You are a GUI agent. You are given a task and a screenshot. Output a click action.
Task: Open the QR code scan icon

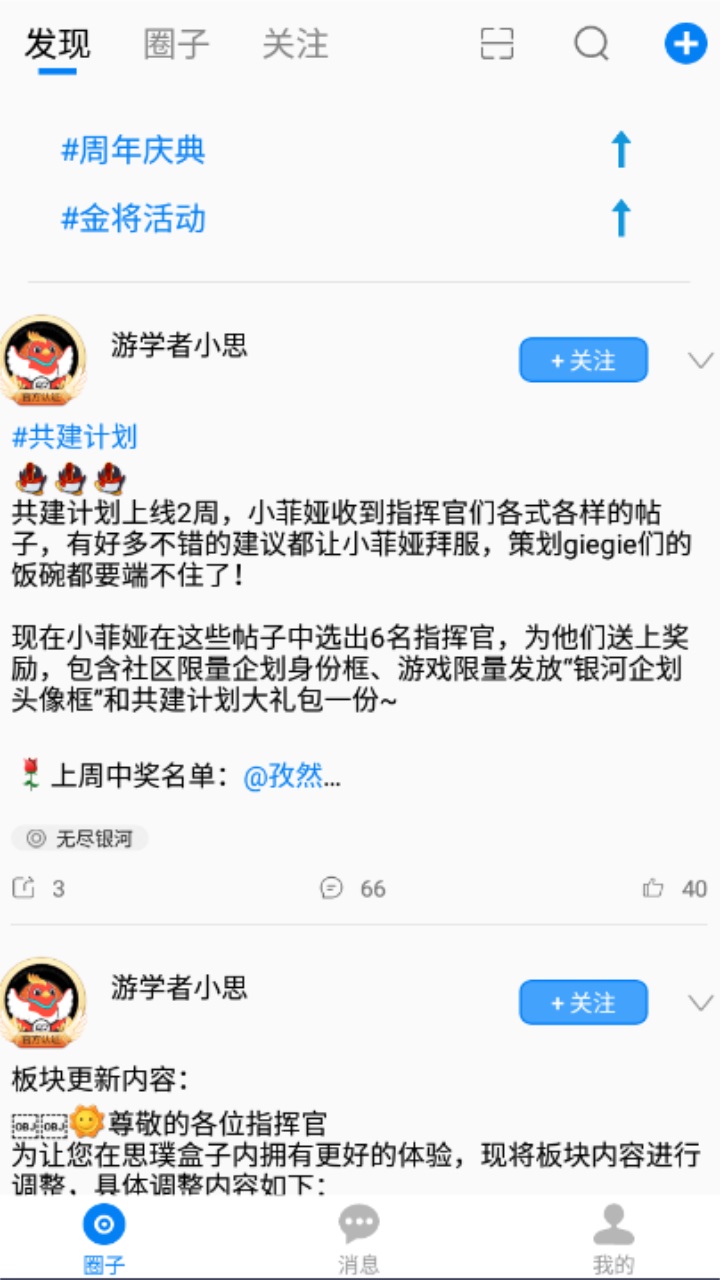click(x=497, y=44)
